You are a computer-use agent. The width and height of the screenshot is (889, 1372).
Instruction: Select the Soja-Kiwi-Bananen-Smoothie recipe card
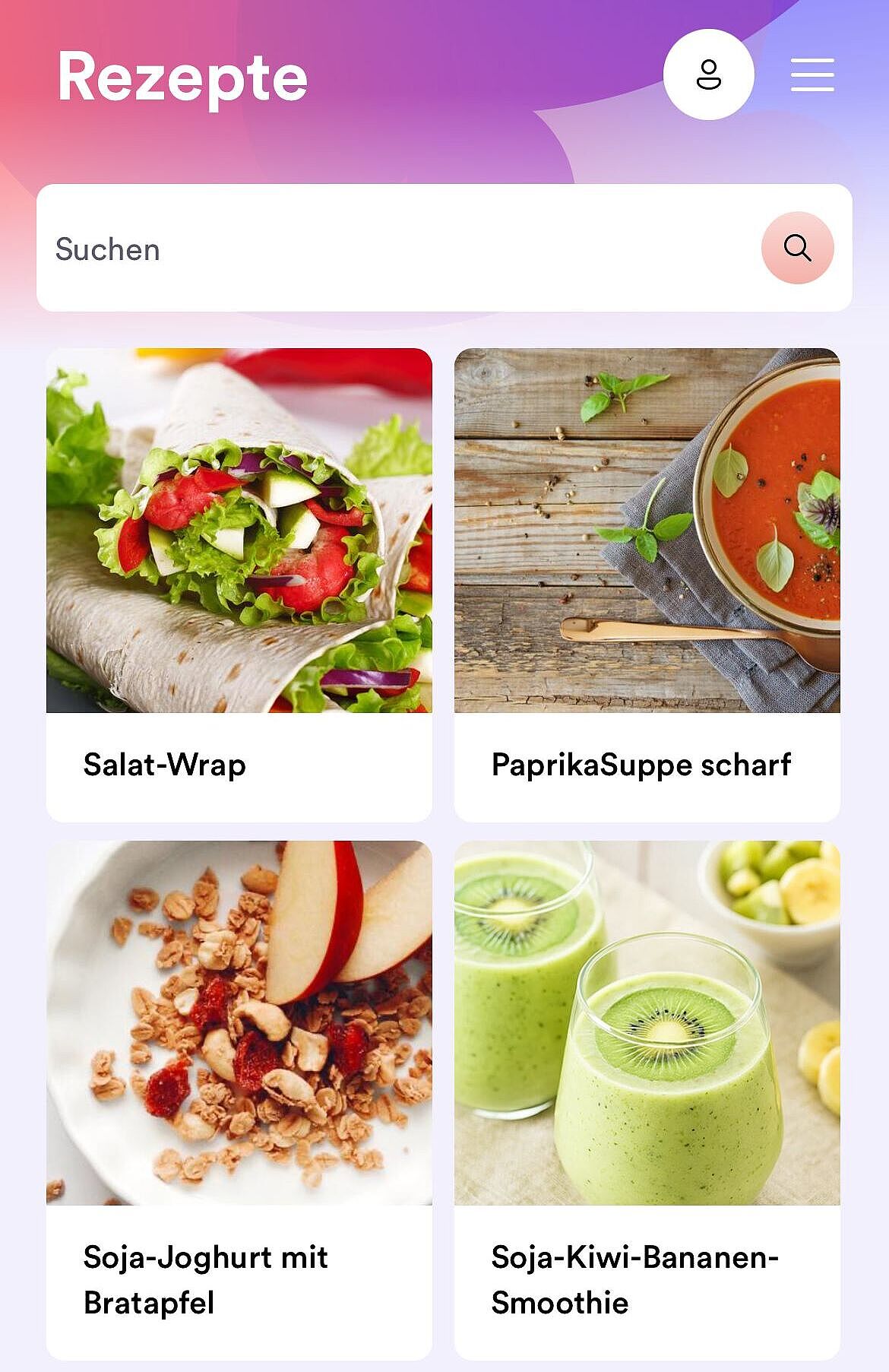[647, 1099]
